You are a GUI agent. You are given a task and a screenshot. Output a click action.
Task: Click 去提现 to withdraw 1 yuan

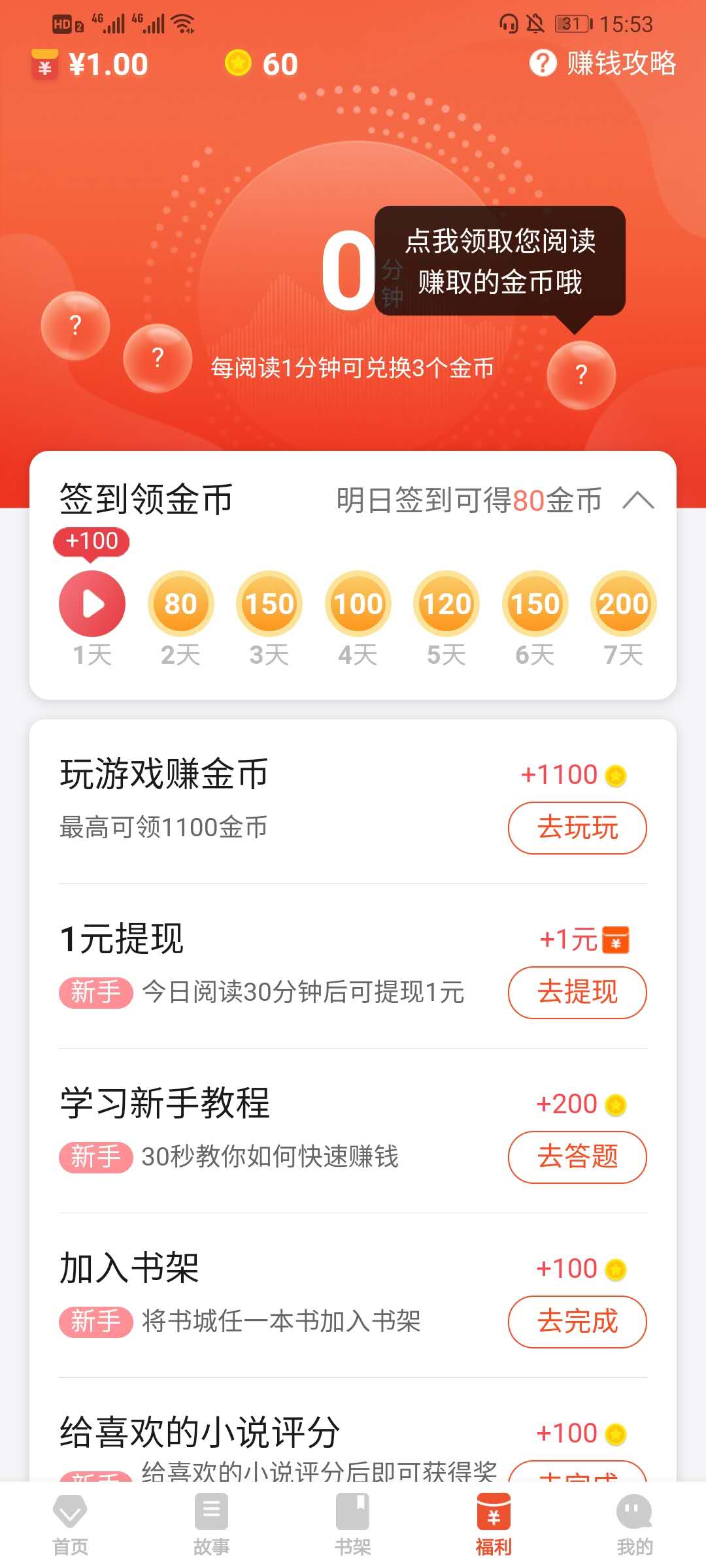[577, 992]
